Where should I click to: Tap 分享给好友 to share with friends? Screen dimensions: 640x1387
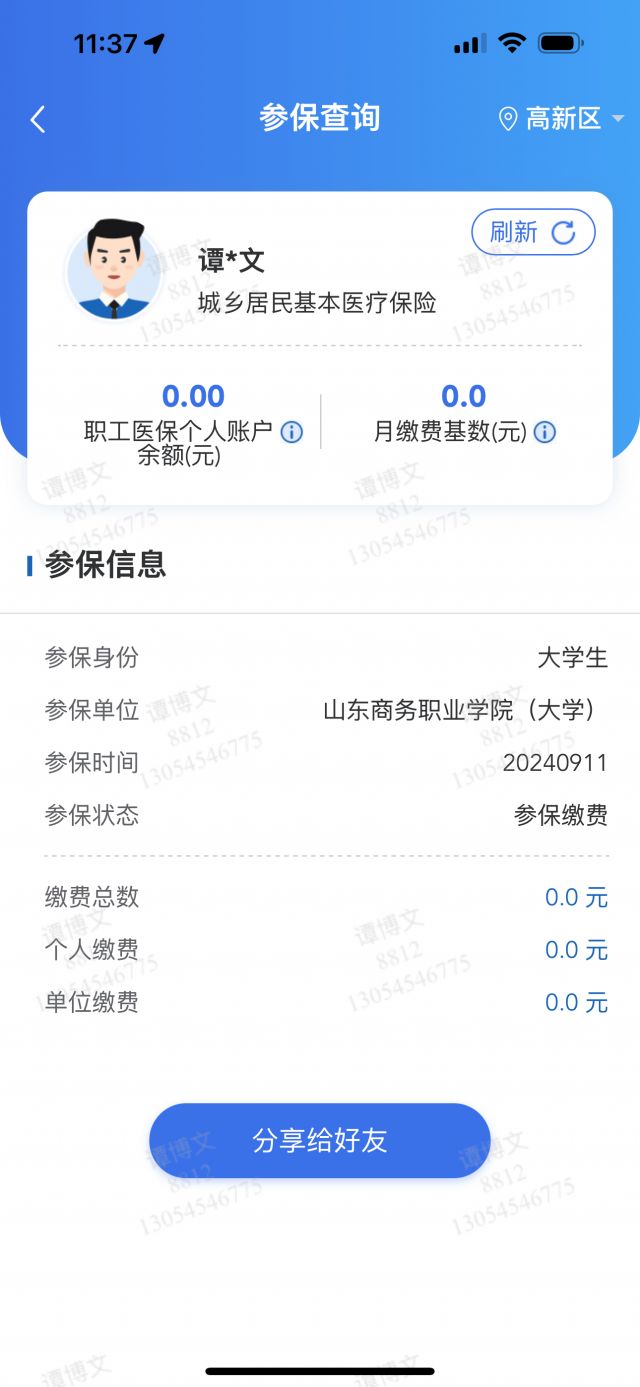[x=320, y=1141]
